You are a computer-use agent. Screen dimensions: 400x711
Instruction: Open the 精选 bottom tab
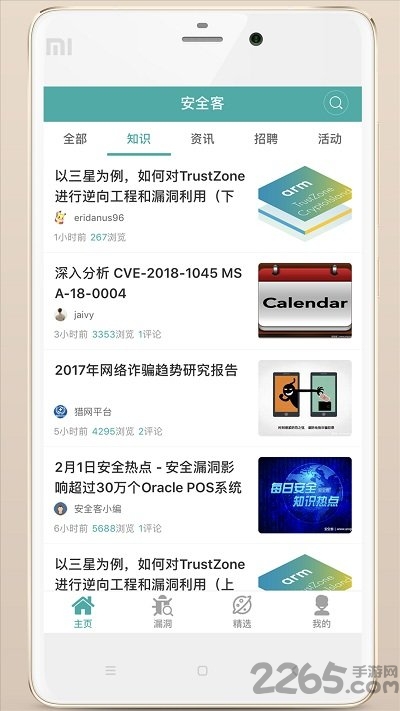(242, 612)
